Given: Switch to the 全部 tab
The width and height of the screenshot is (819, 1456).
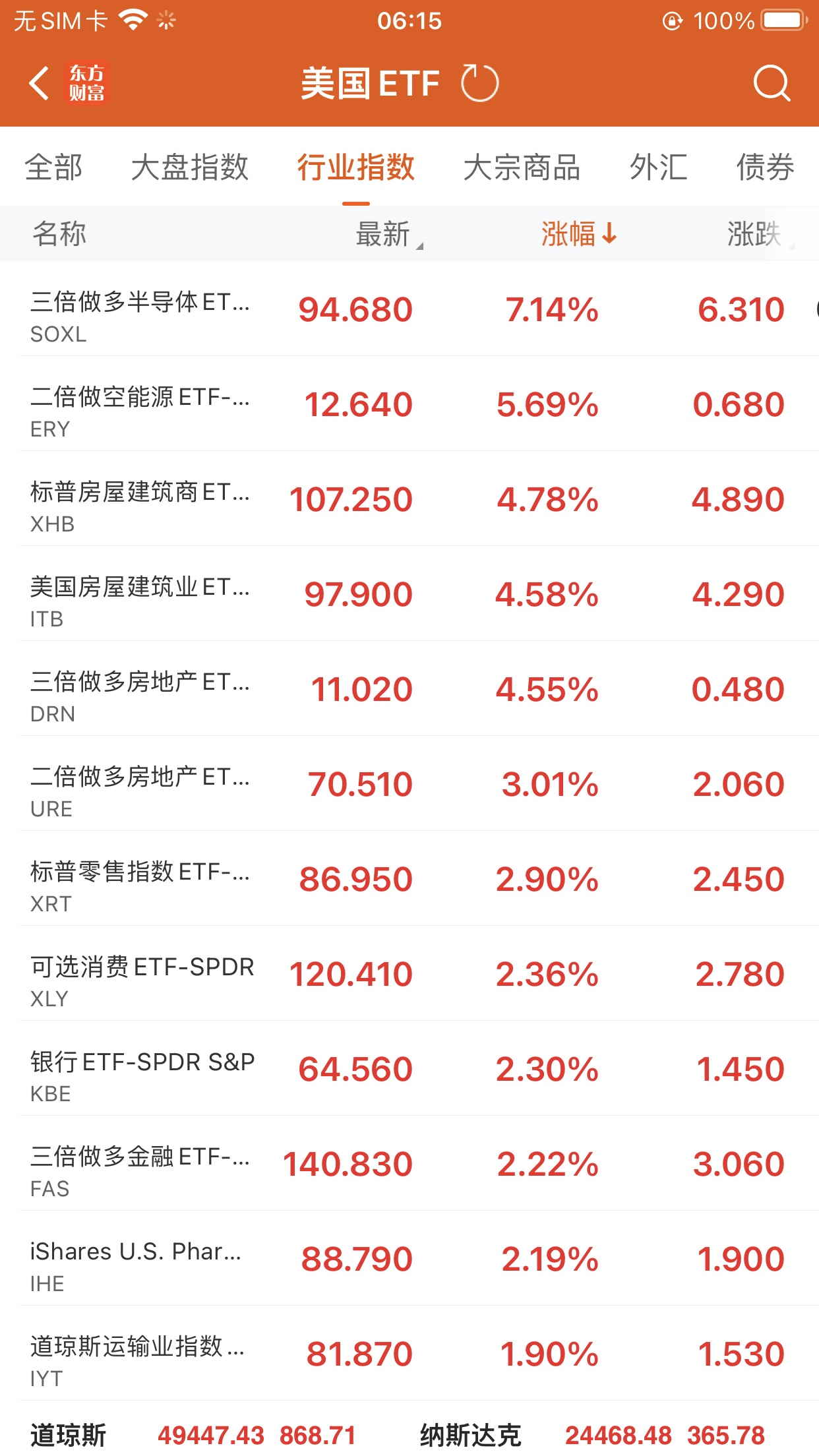Looking at the screenshot, I should (54, 167).
